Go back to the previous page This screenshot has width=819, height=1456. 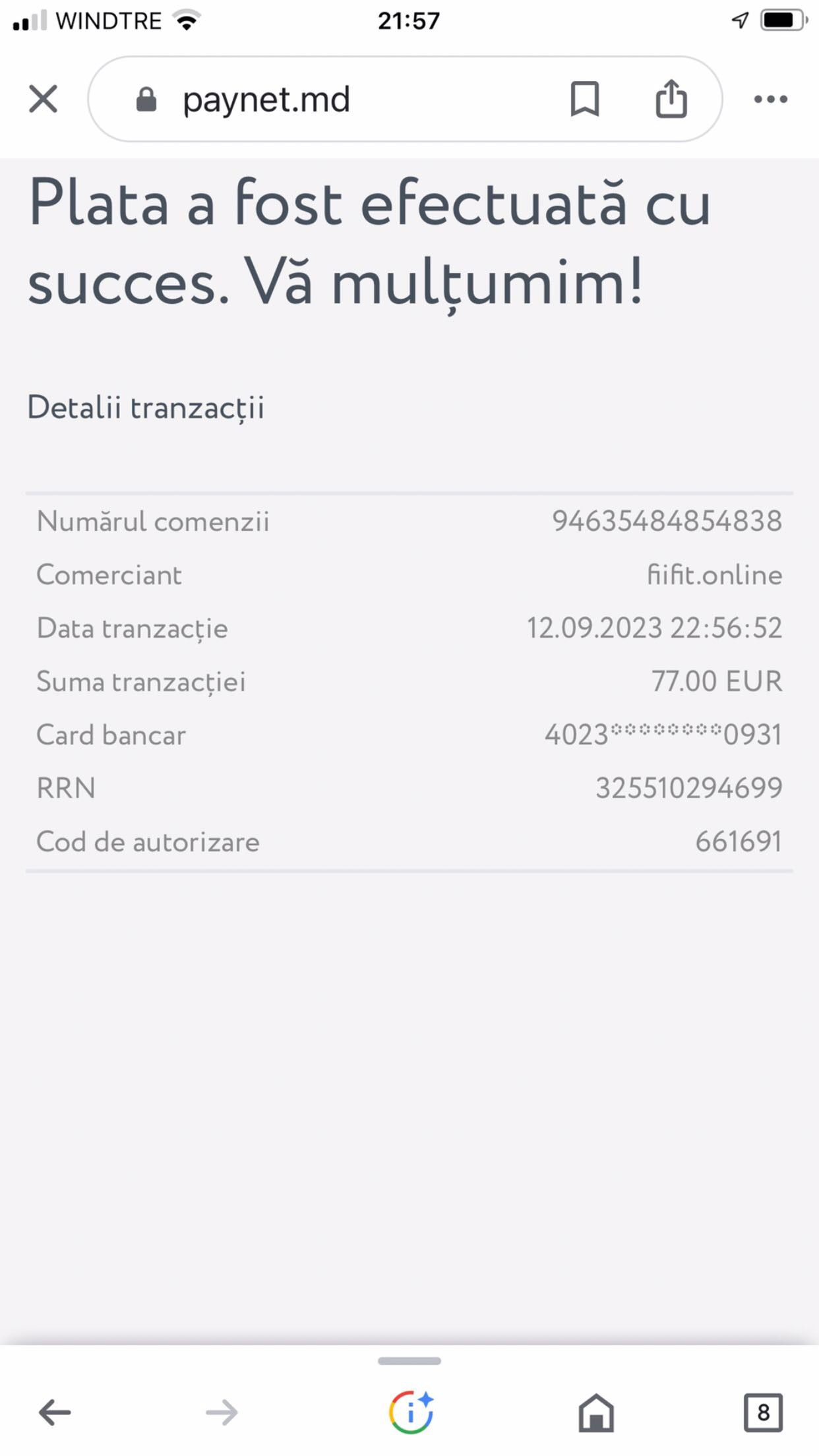click(x=55, y=1412)
